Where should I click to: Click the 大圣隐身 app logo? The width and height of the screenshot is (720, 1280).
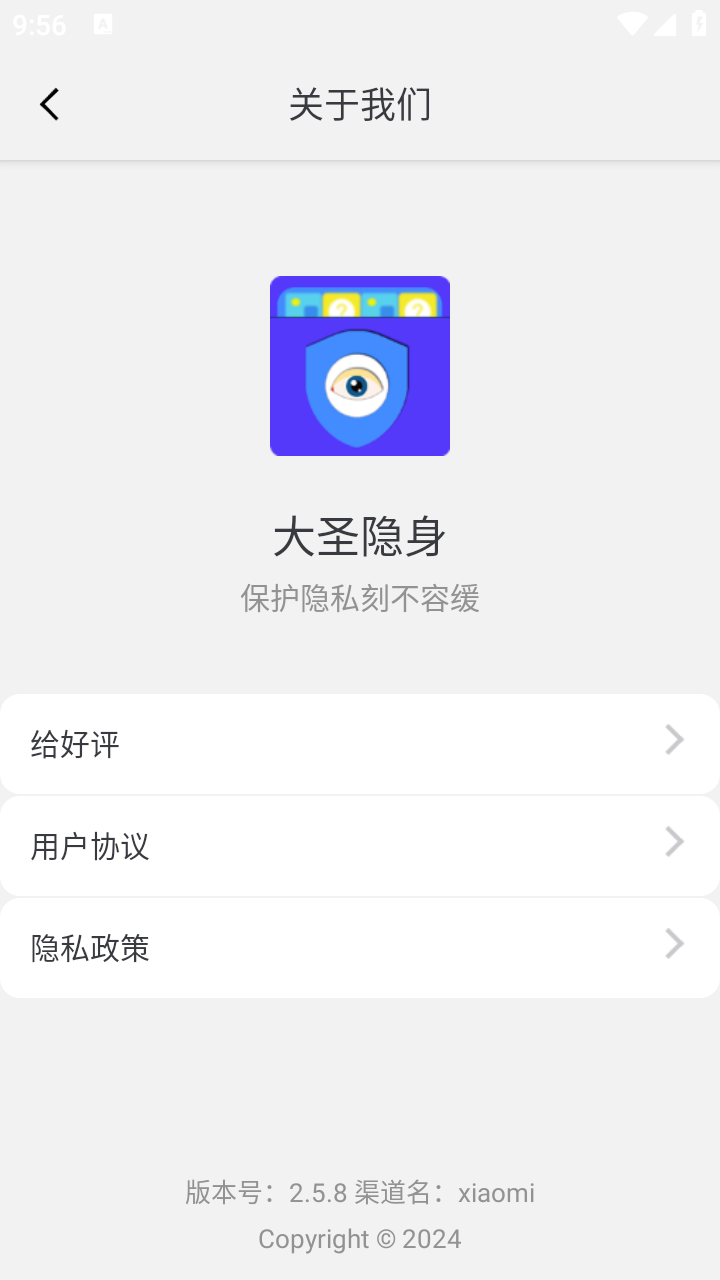tap(360, 366)
